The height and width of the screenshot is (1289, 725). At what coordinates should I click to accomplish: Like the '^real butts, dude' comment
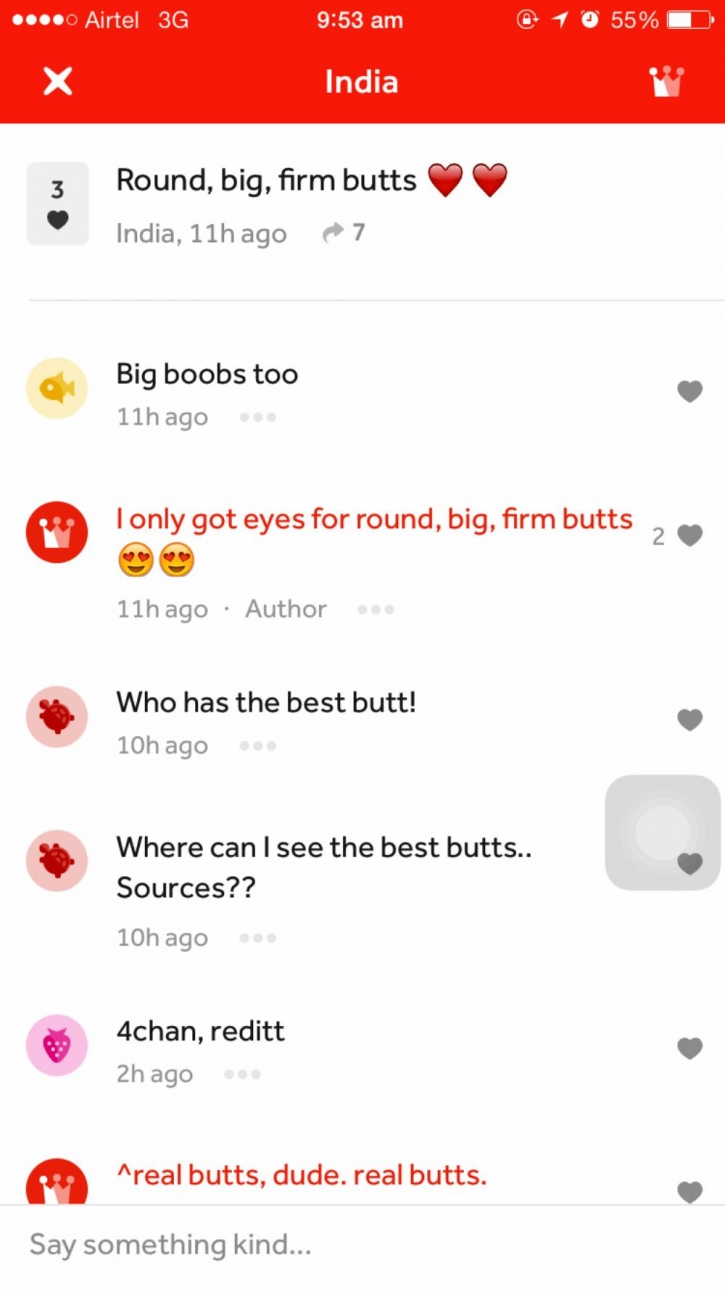(x=690, y=1191)
